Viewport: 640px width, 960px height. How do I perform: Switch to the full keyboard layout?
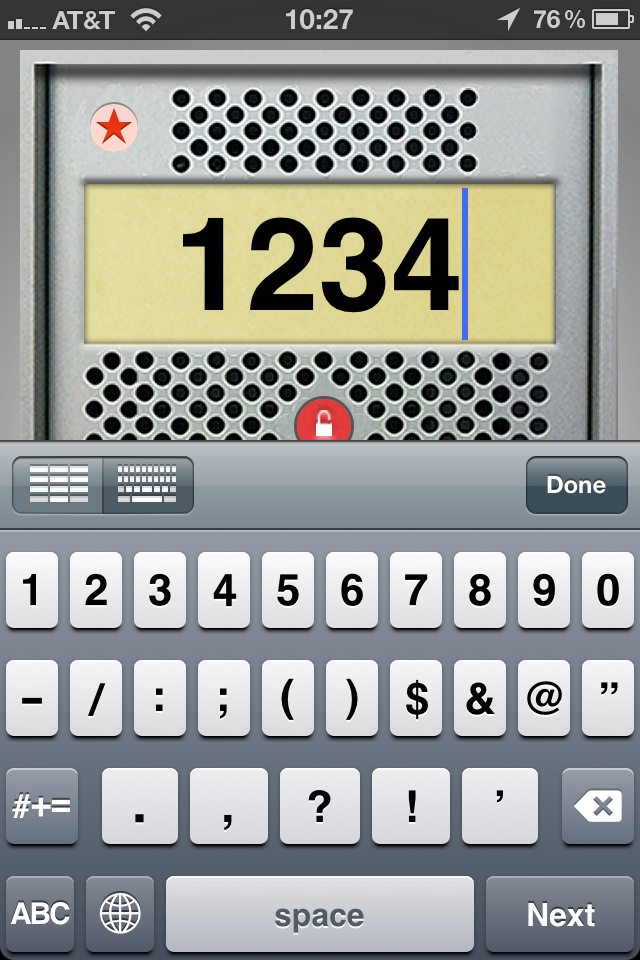click(147, 485)
